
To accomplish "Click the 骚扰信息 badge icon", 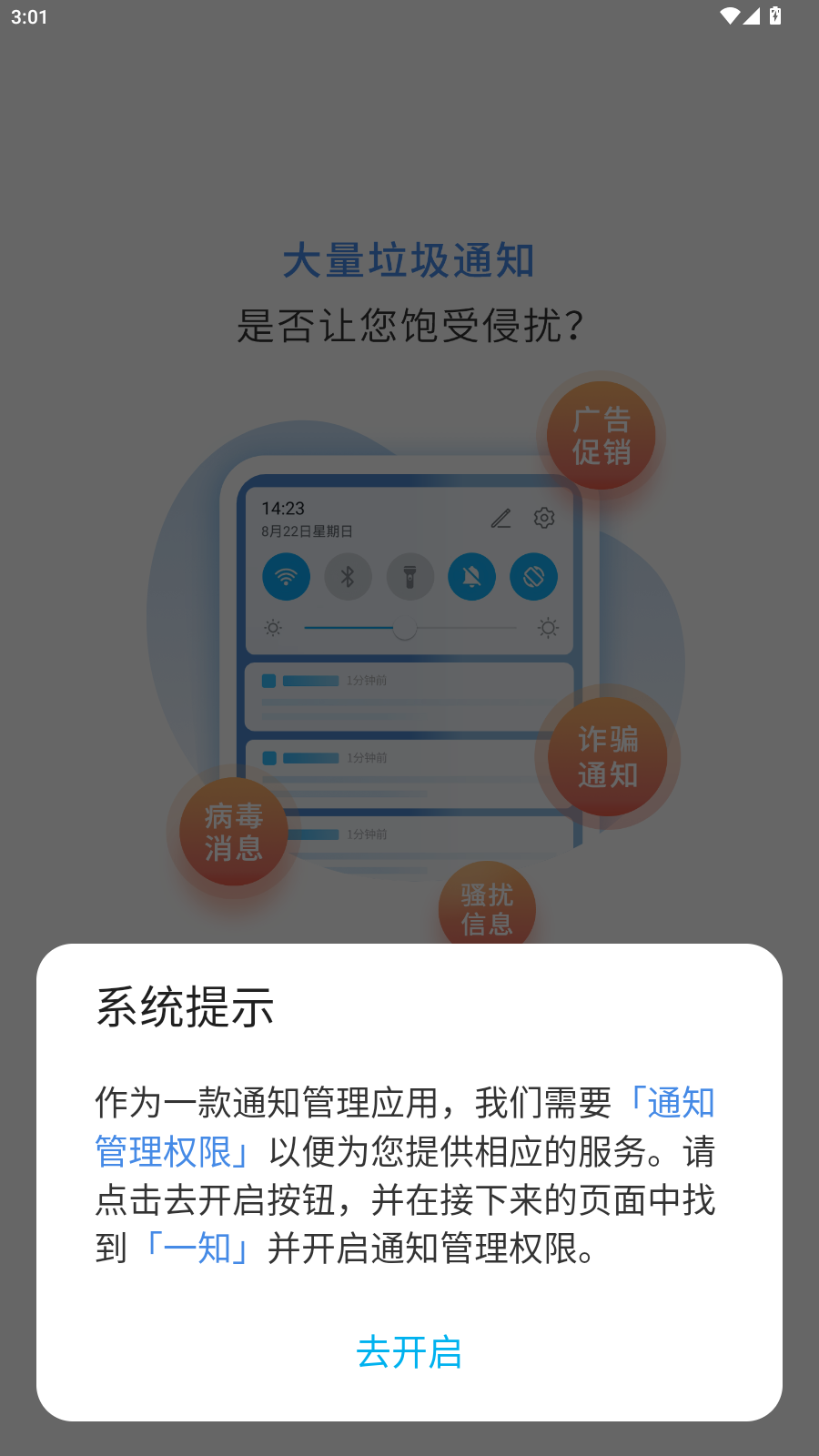I will (487, 908).
